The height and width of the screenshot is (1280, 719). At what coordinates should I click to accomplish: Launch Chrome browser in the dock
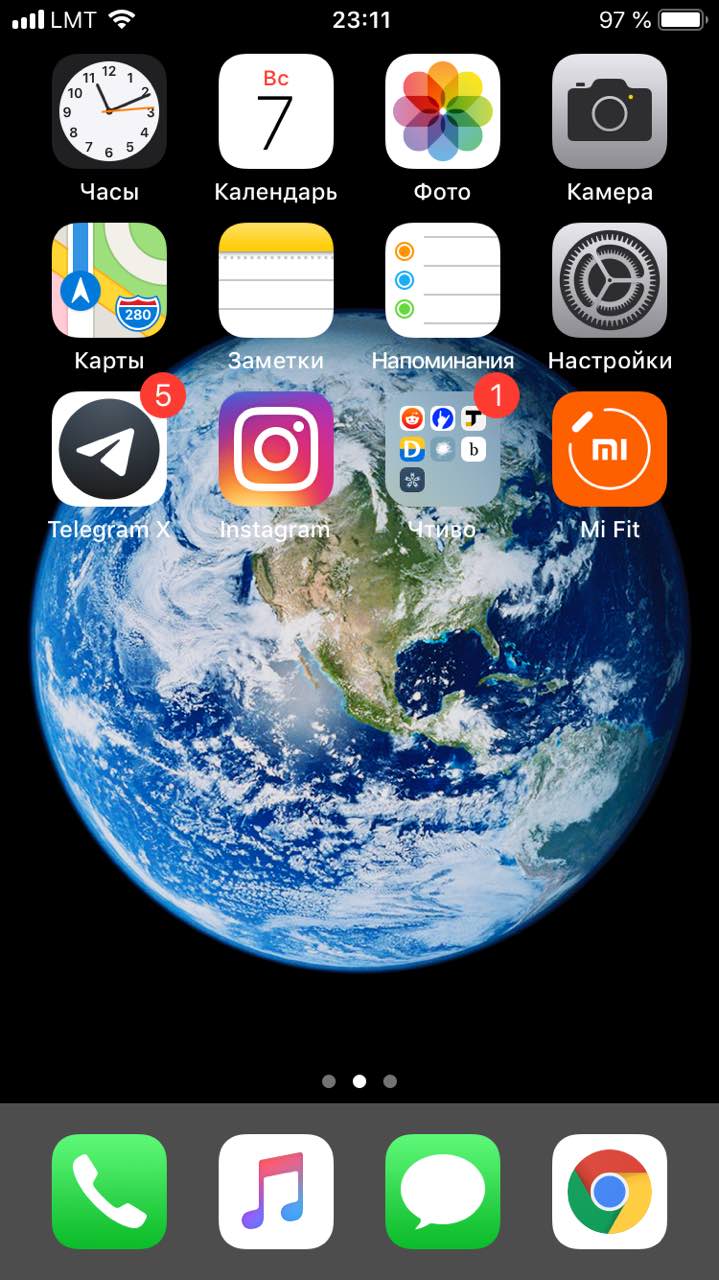coord(609,1192)
